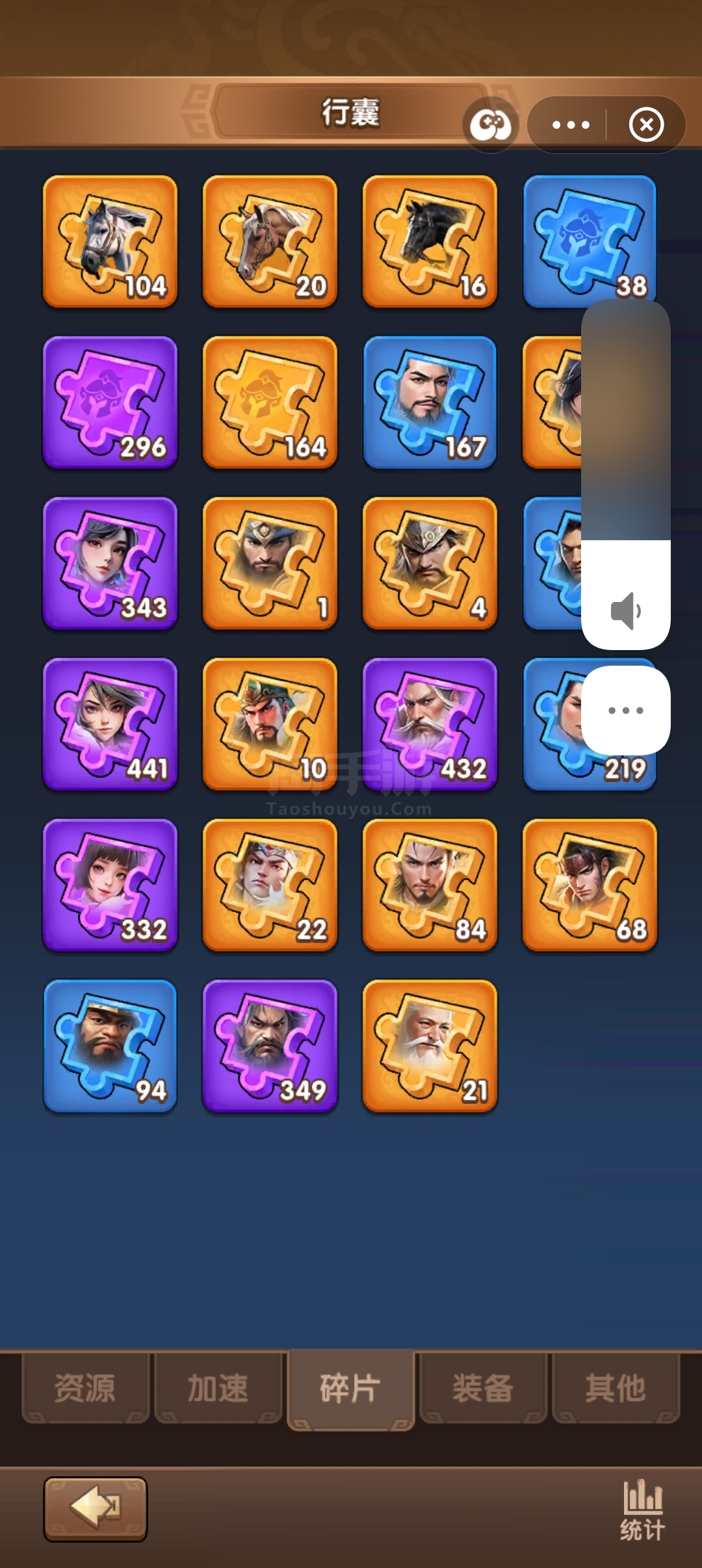Tap the game controller icon
702x1568 pixels.
491,125
